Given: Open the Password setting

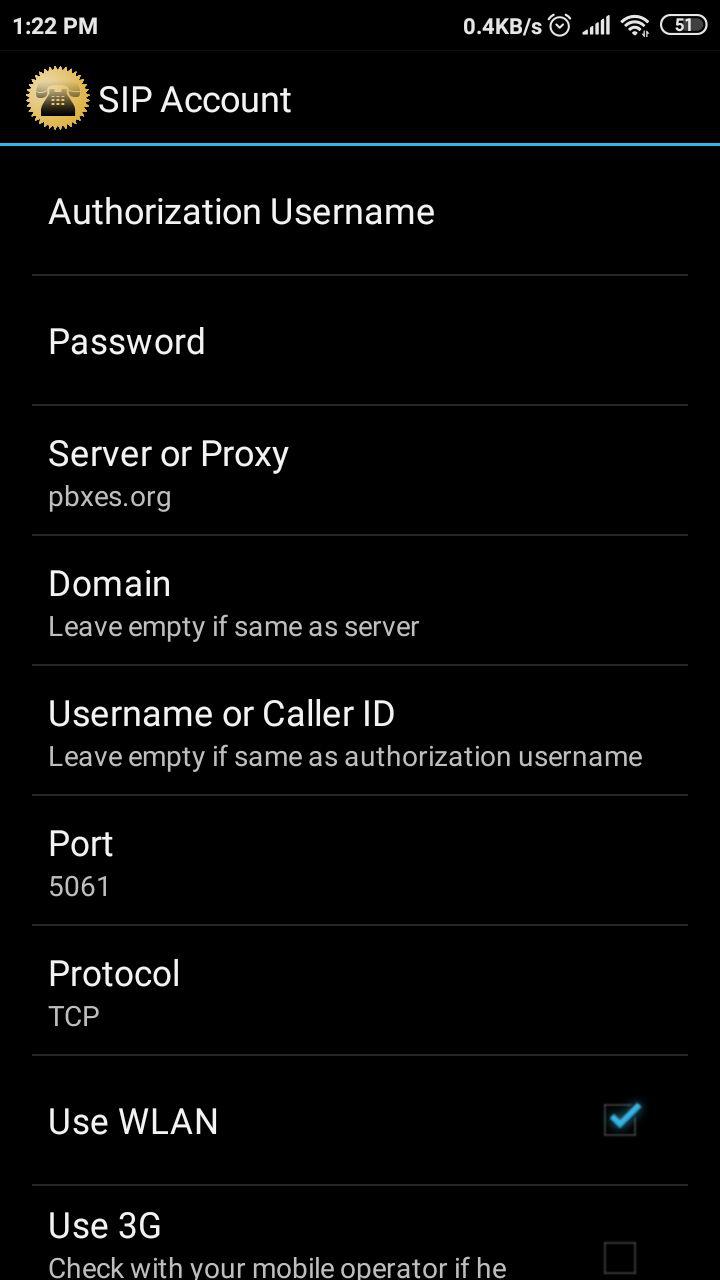Looking at the screenshot, I should (x=360, y=340).
